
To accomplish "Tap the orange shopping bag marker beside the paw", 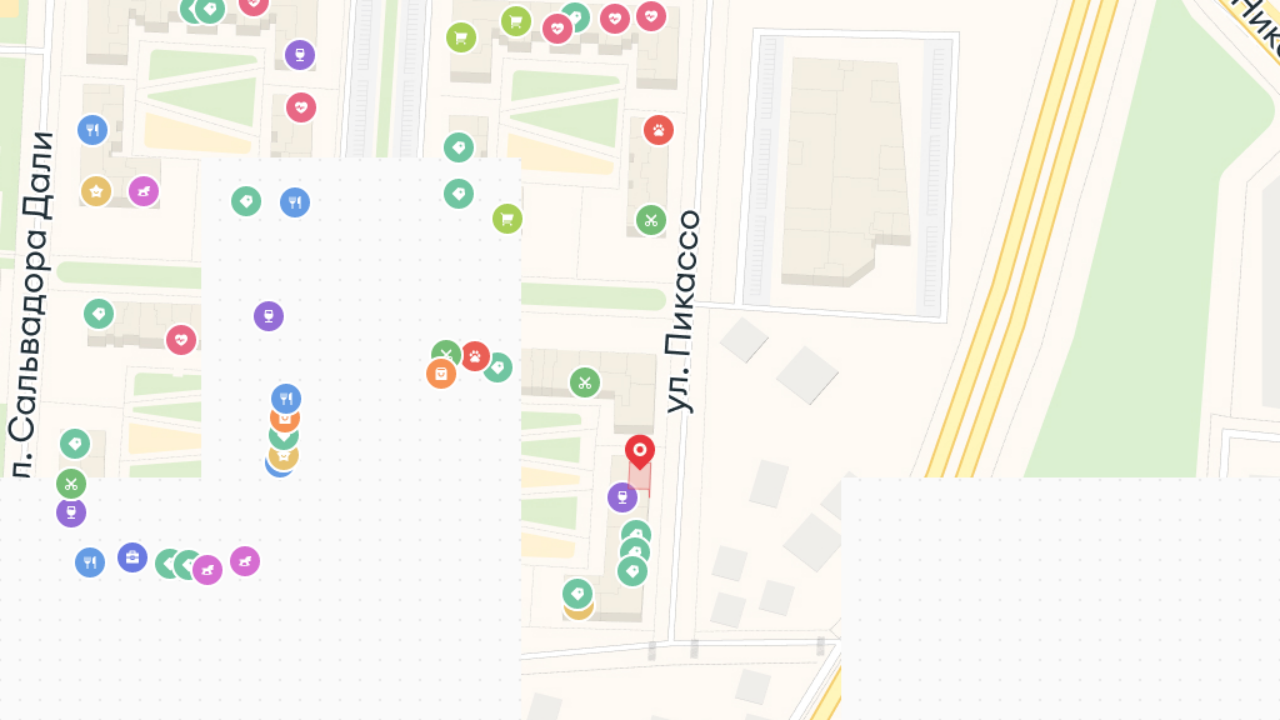I will (441, 373).
